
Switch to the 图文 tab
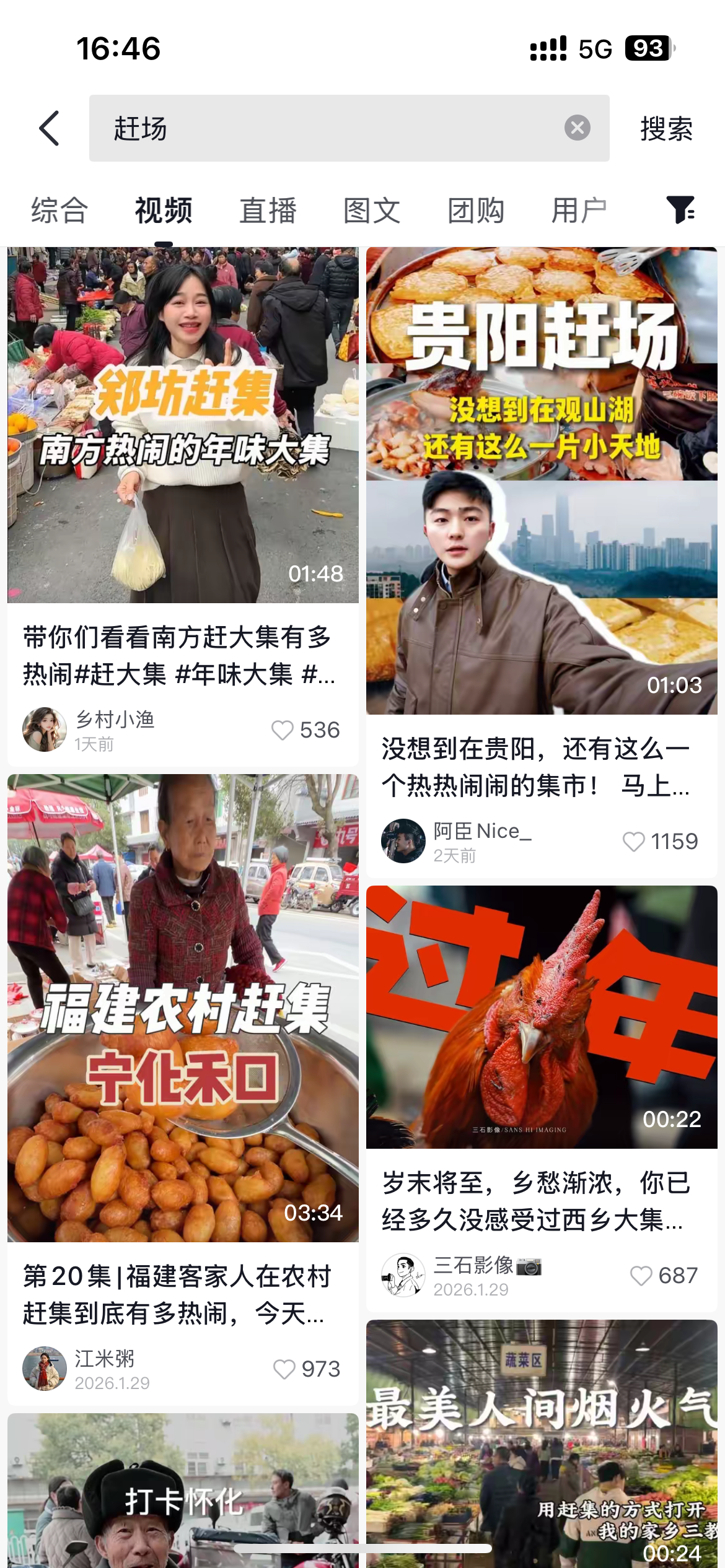[372, 211]
